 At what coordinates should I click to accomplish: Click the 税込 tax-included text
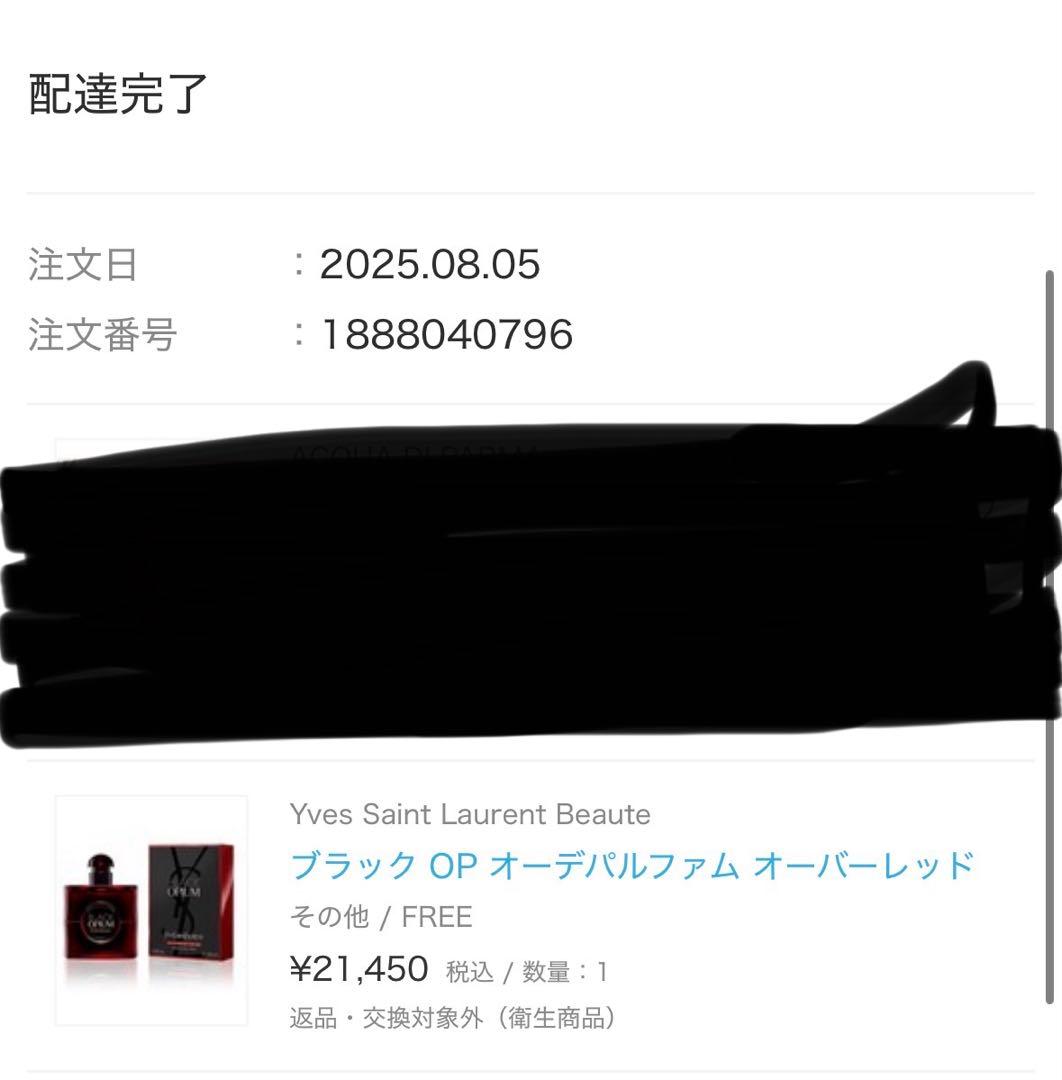pyautogui.click(x=468, y=969)
